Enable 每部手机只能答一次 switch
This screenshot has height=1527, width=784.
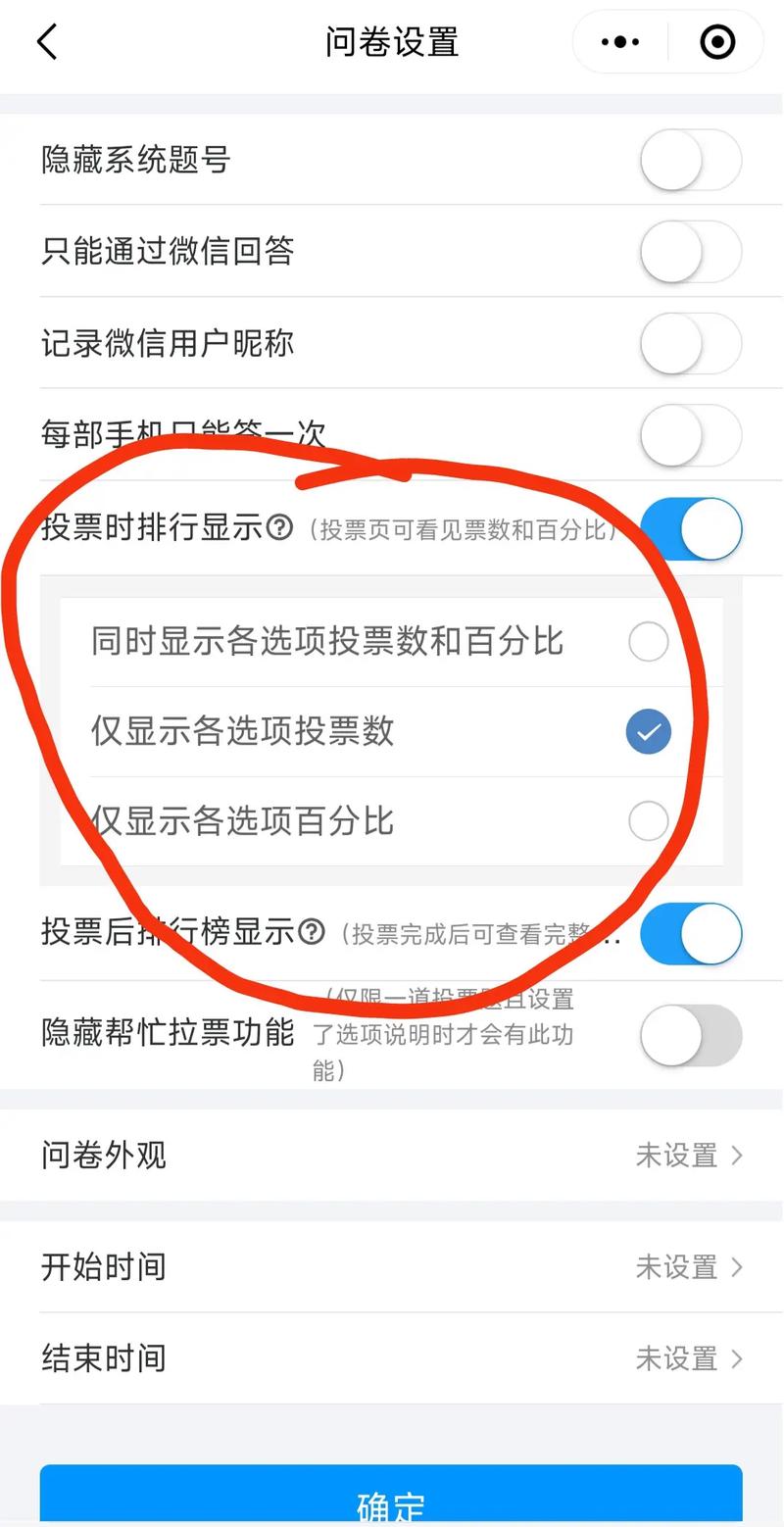[690, 435]
